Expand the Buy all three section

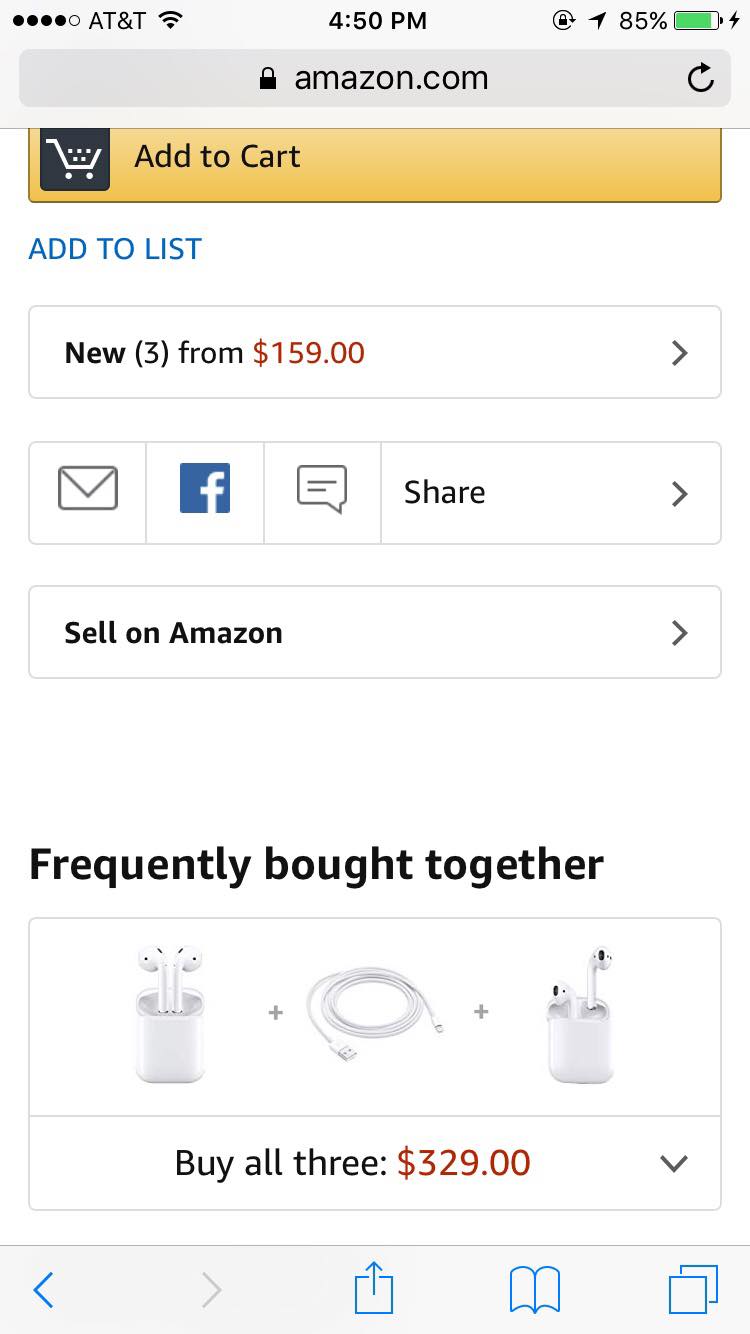pyautogui.click(x=374, y=1163)
